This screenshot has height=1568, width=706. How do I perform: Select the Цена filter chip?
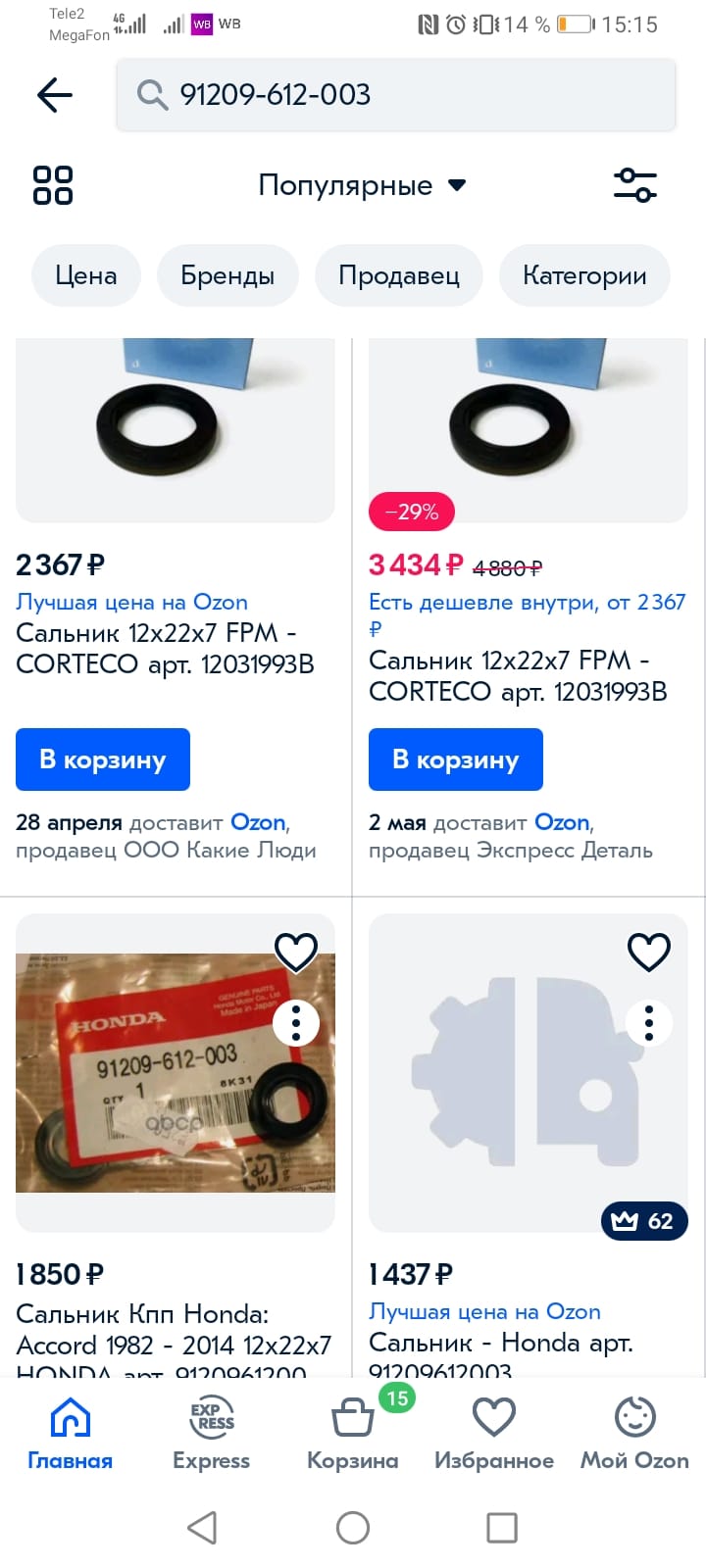point(86,275)
